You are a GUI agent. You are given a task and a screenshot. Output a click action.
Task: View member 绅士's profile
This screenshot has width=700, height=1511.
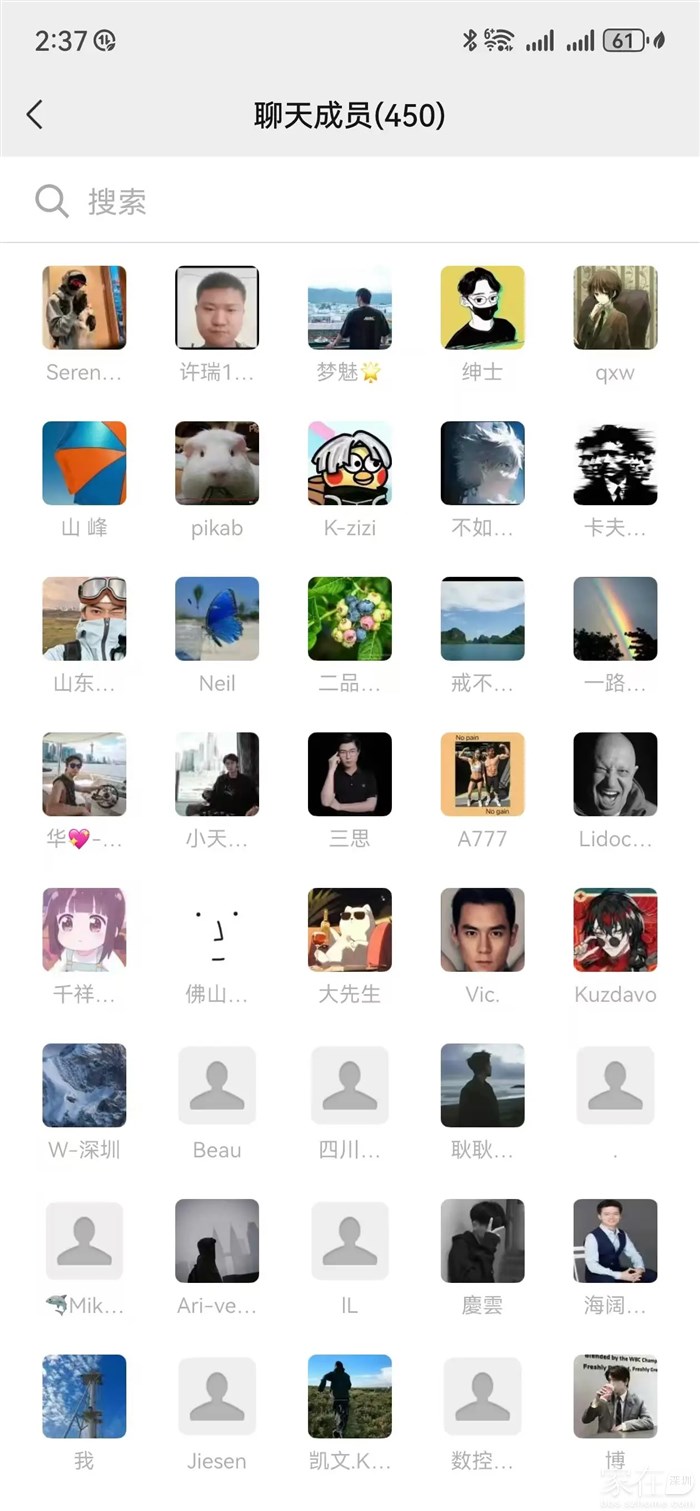point(482,308)
